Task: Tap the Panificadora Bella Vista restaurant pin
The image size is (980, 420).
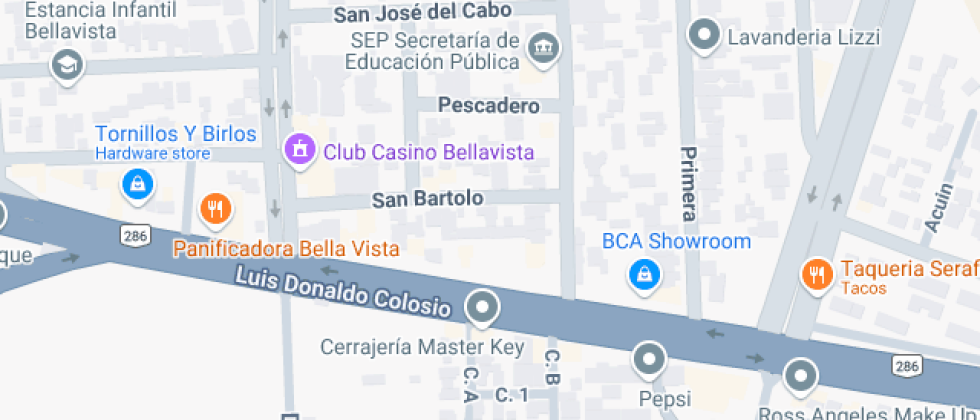Action: (215, 209)
